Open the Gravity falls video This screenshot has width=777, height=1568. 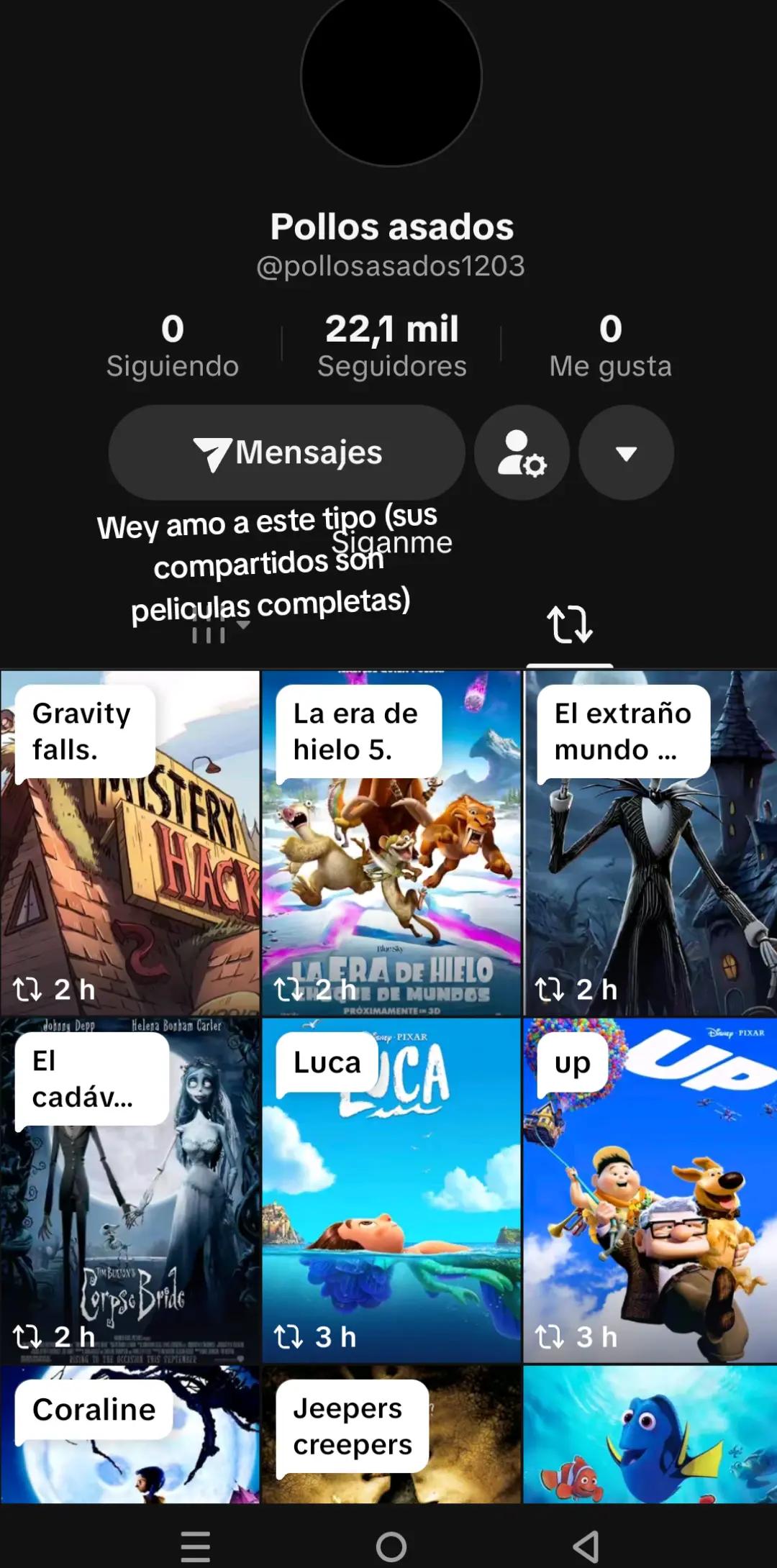click(130, 842)
